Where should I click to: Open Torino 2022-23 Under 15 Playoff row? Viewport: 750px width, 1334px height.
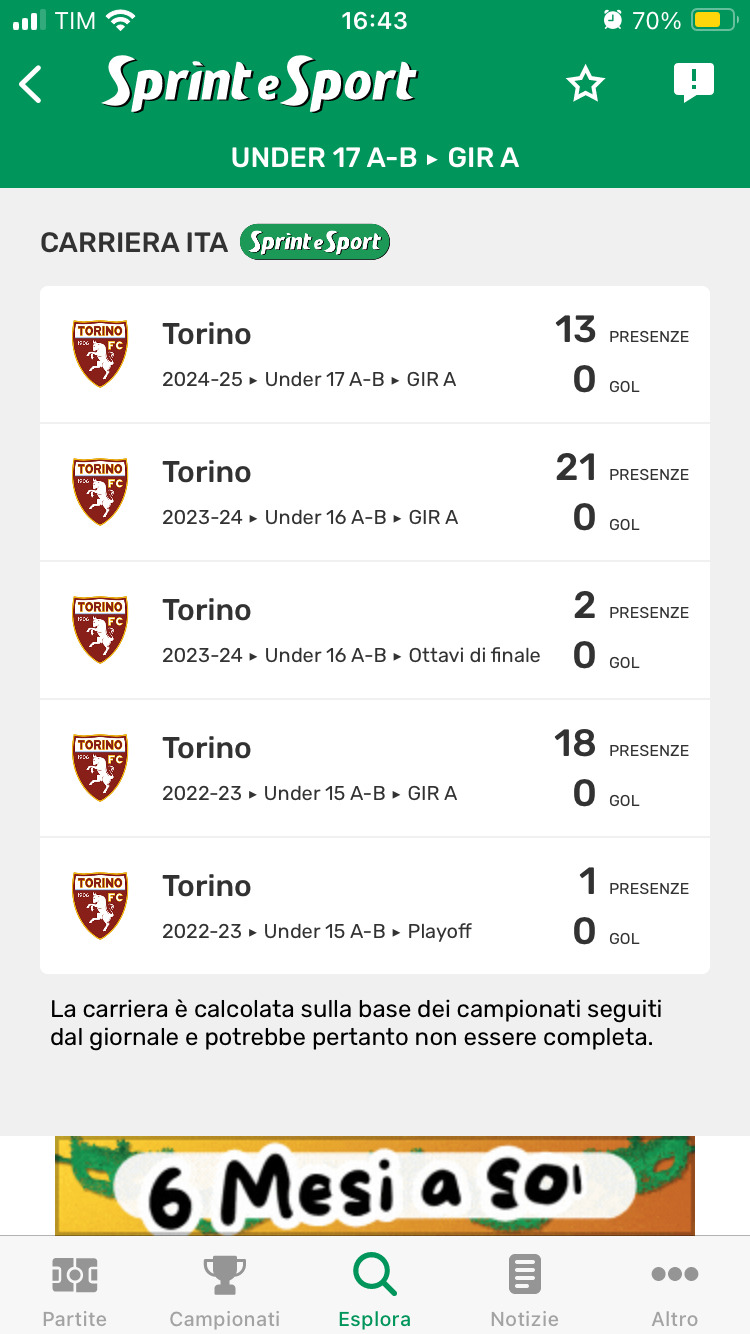pyautogui.click(x=375, y=907)
